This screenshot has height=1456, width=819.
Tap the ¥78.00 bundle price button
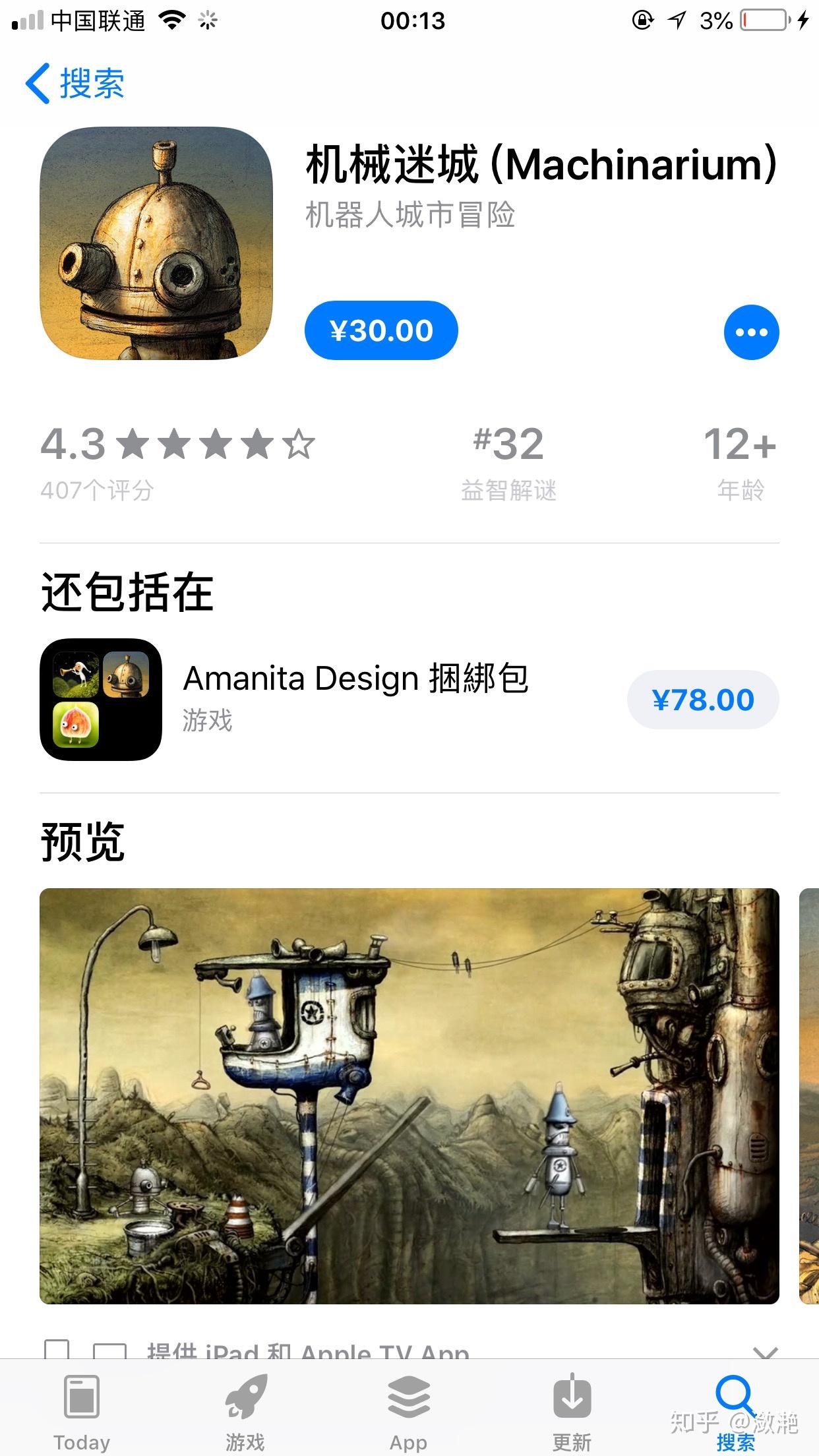pyautogui.click(x=702, y=700)
